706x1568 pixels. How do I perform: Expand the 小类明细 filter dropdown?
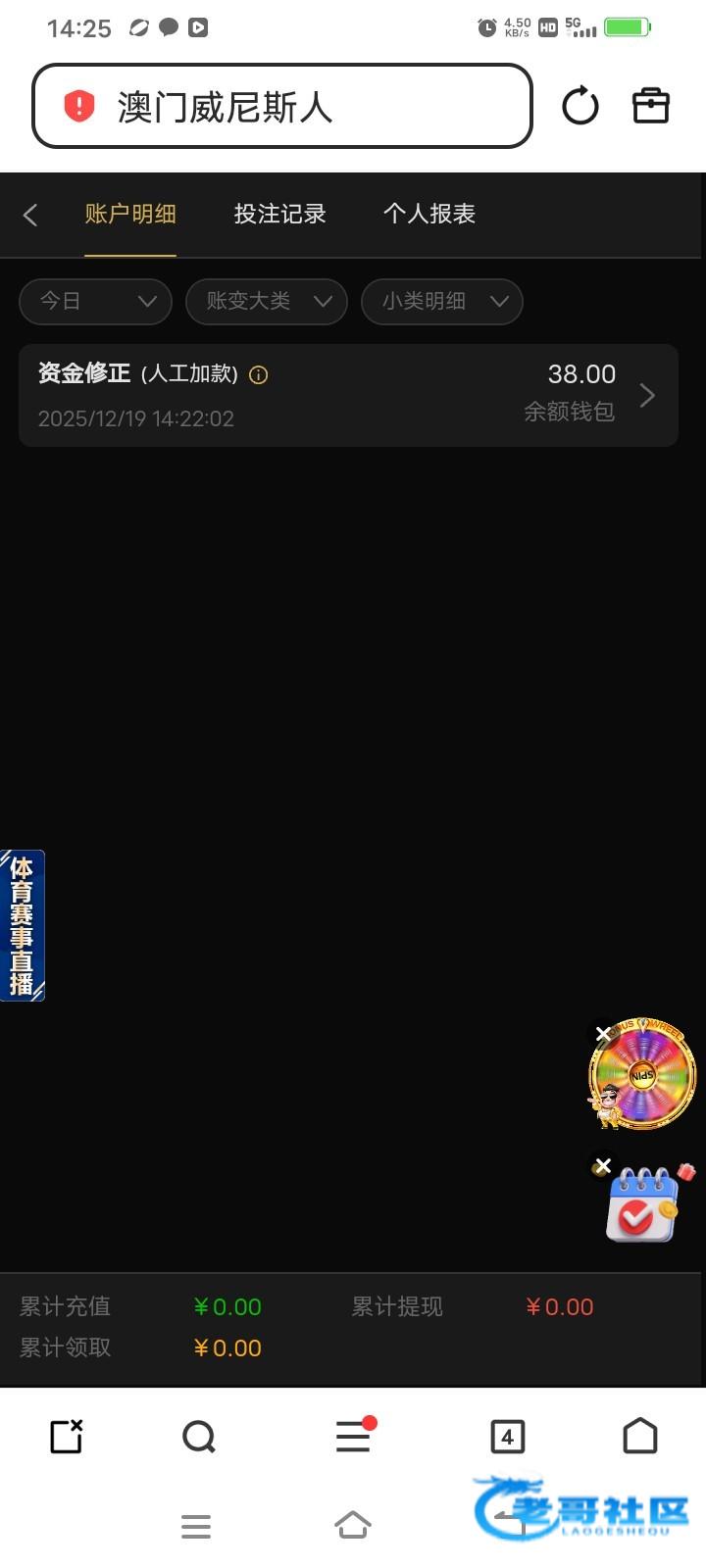tap(441, 301)
